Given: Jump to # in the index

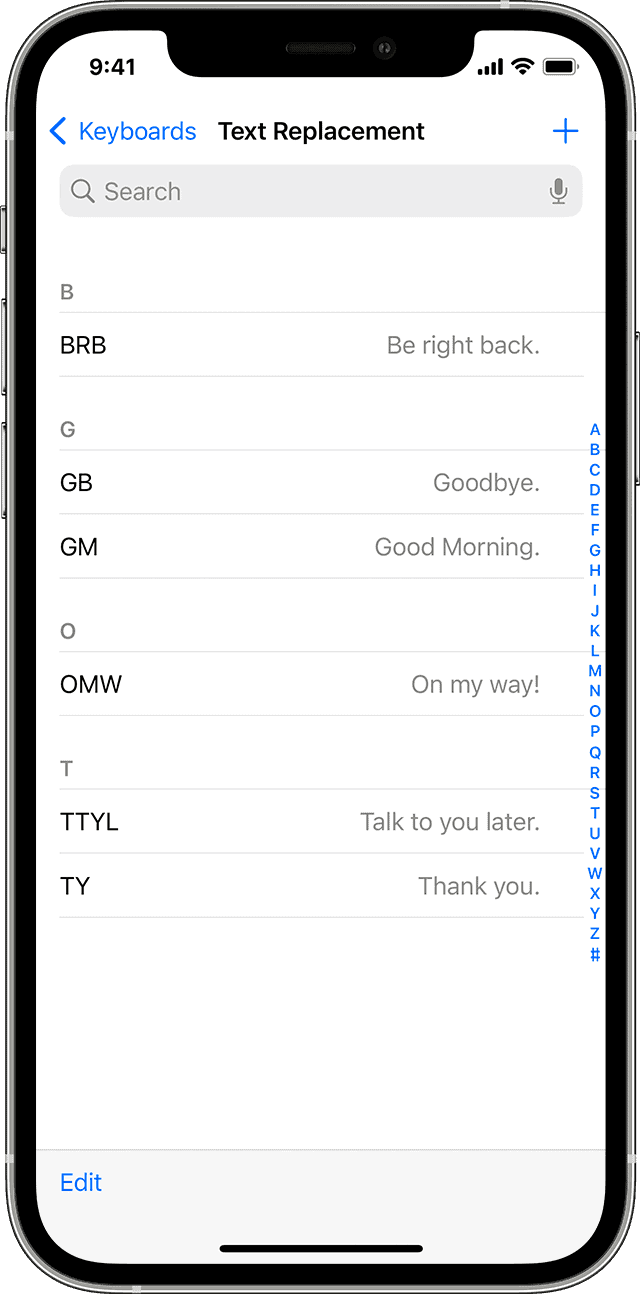Looking at the screenshot, I should tap(595, 954).
